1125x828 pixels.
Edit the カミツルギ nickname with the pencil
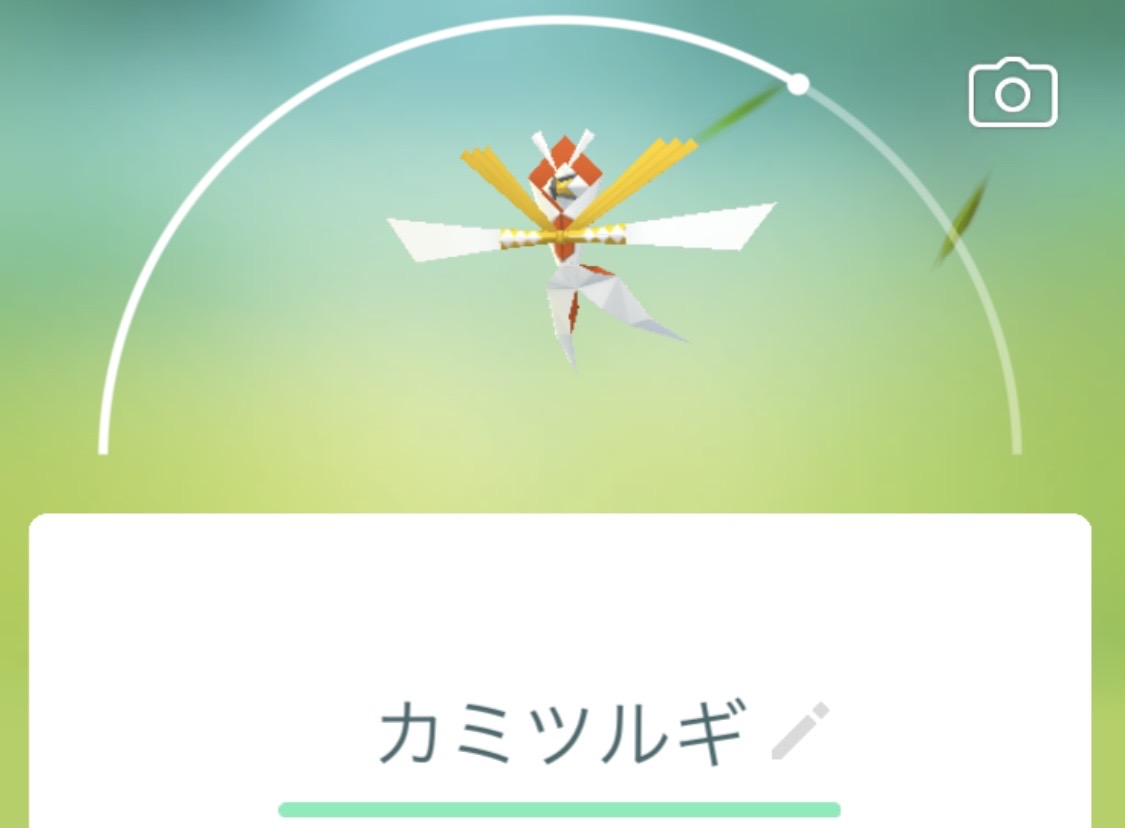801,731
